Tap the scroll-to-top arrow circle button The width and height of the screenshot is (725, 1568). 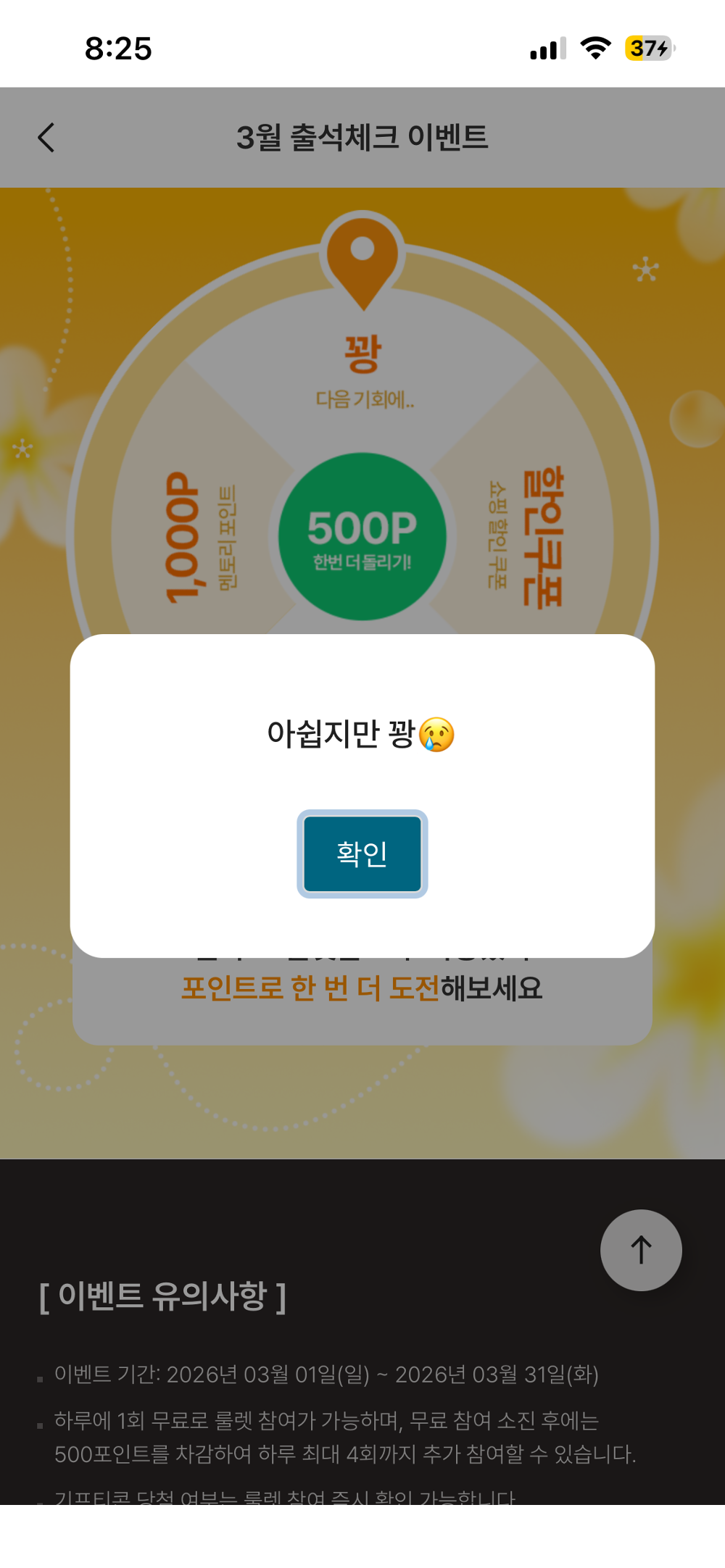[x=641, y=1251]
